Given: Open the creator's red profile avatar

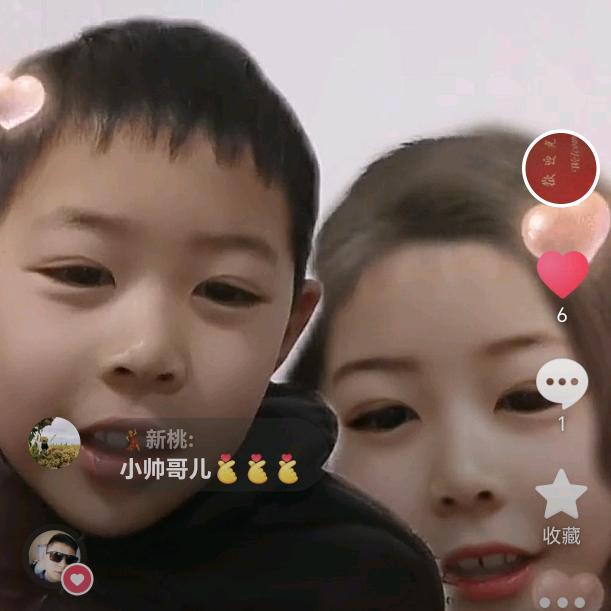Looking at the screenshot, I should 561,168.
